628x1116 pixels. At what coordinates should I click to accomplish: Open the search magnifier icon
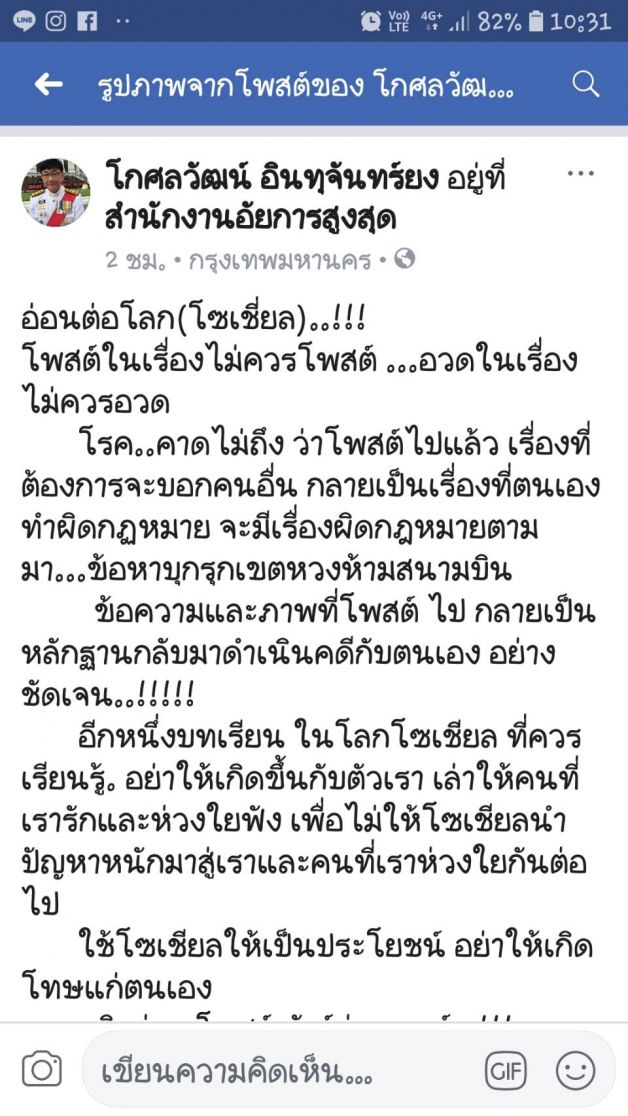[x=585, y=85]
